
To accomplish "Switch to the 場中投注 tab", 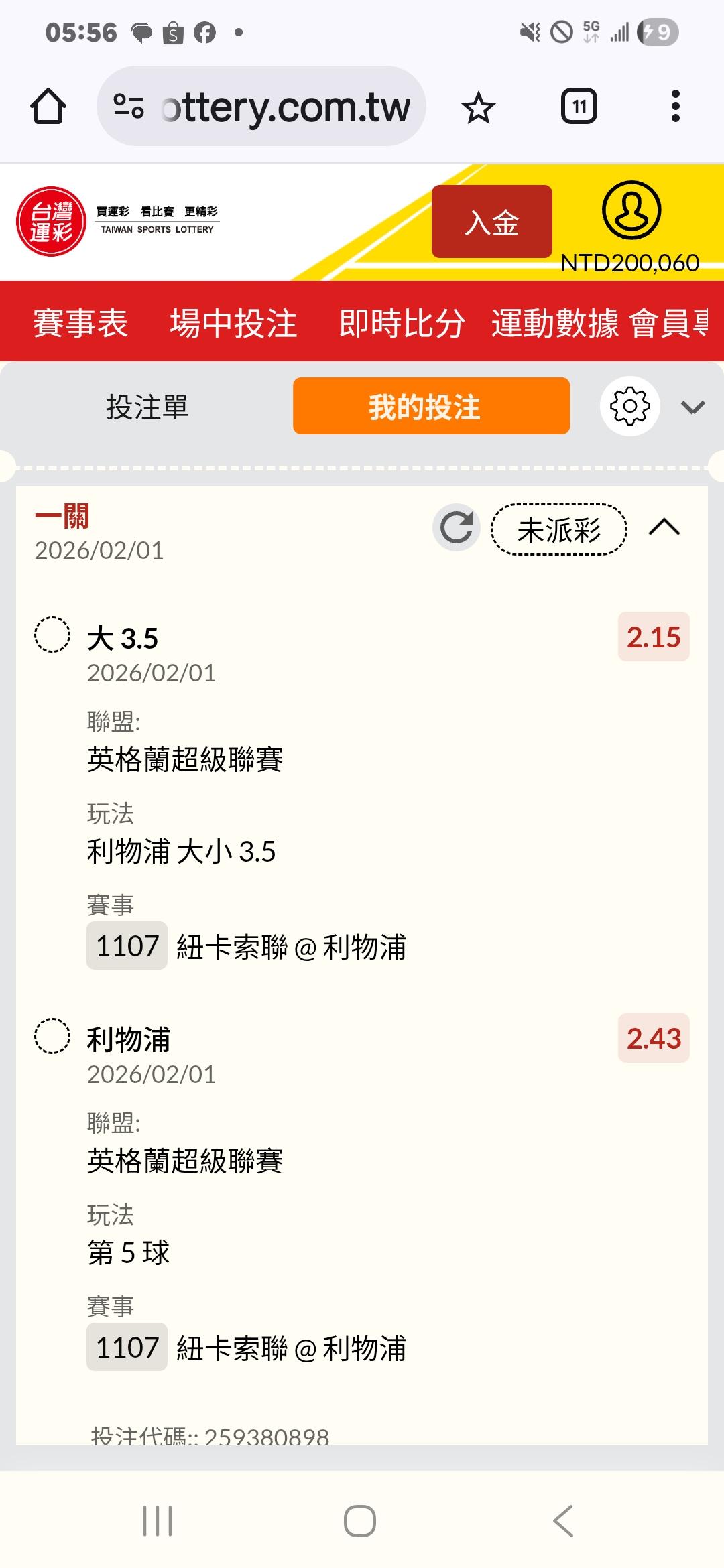I will tap(233, 323).
